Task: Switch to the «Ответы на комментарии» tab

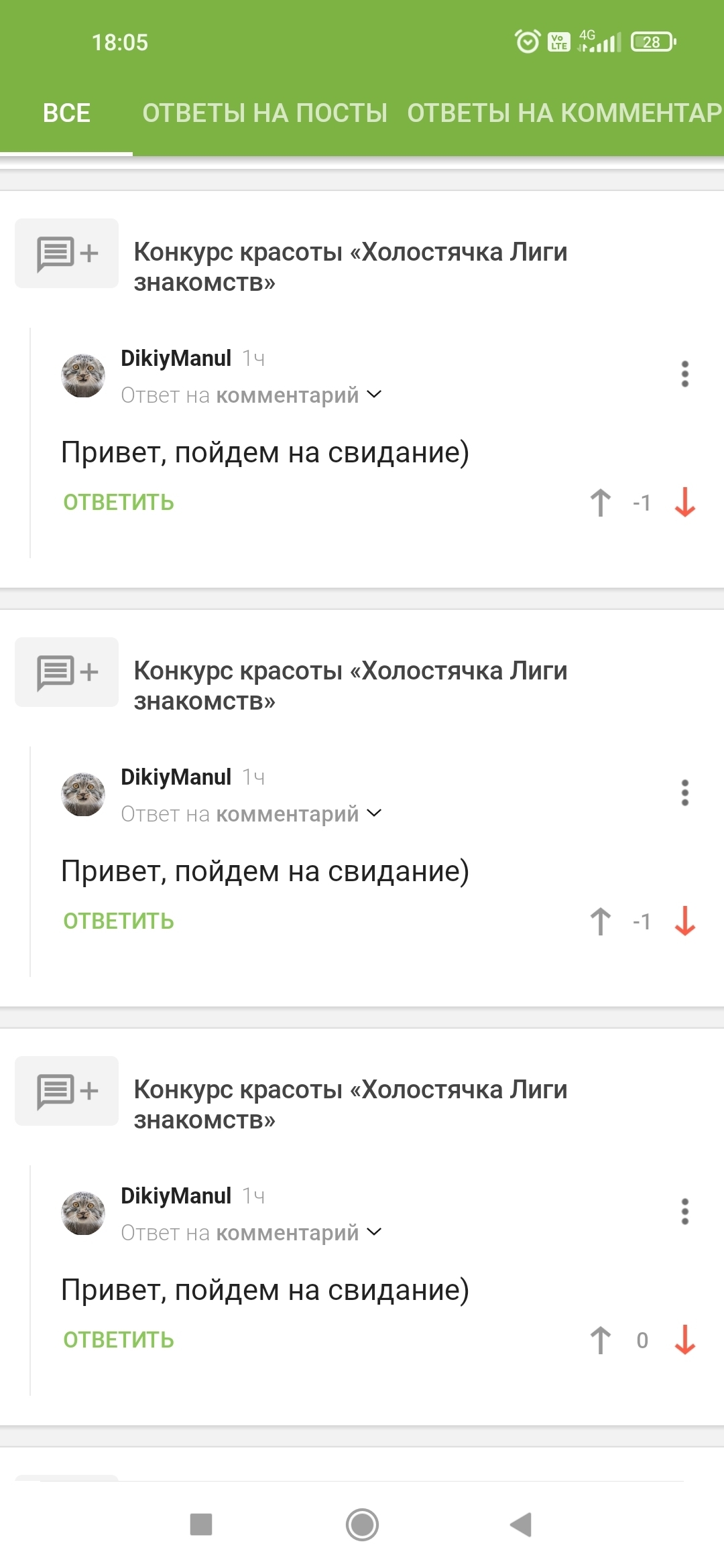Action: pyautogui.click(x=565, y=113)
